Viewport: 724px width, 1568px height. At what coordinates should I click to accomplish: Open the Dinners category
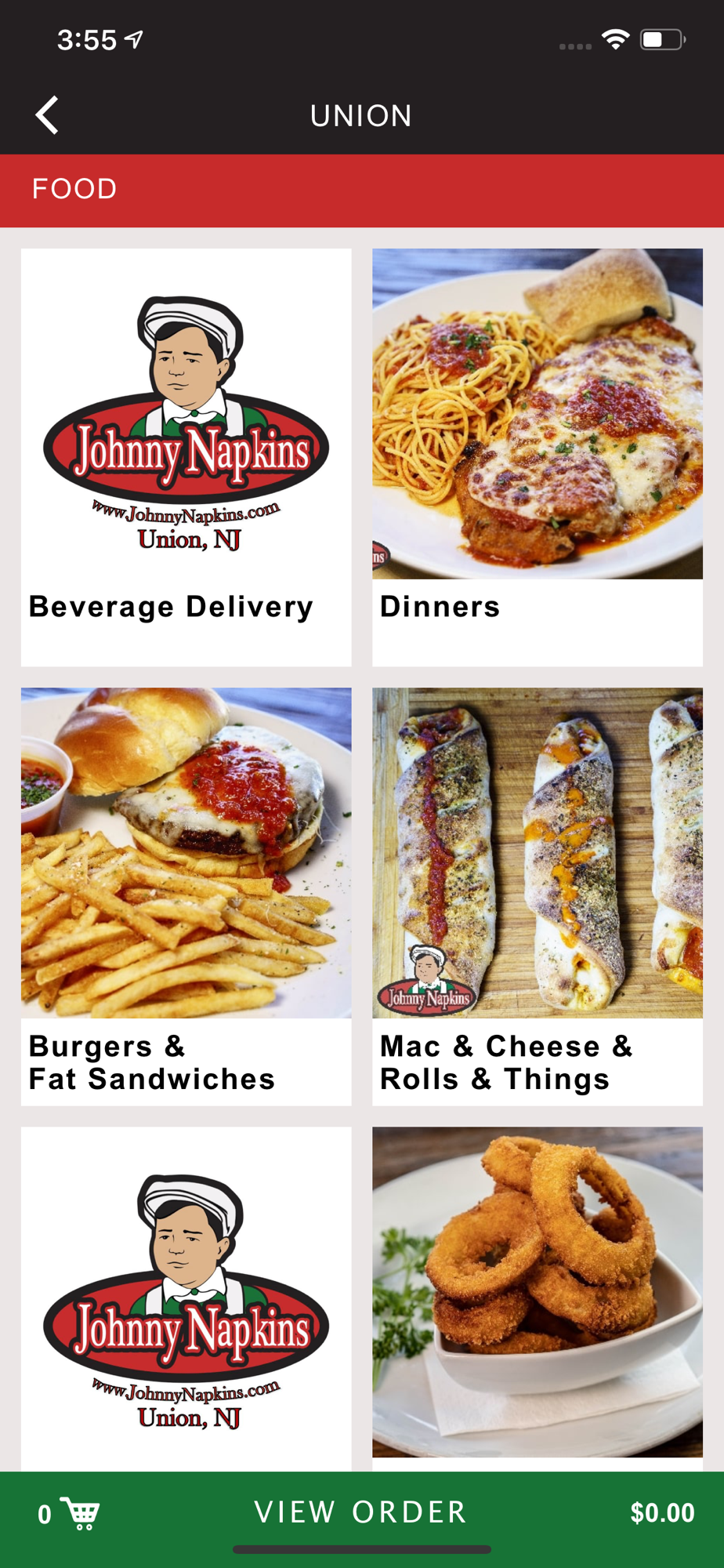(537, 457)
